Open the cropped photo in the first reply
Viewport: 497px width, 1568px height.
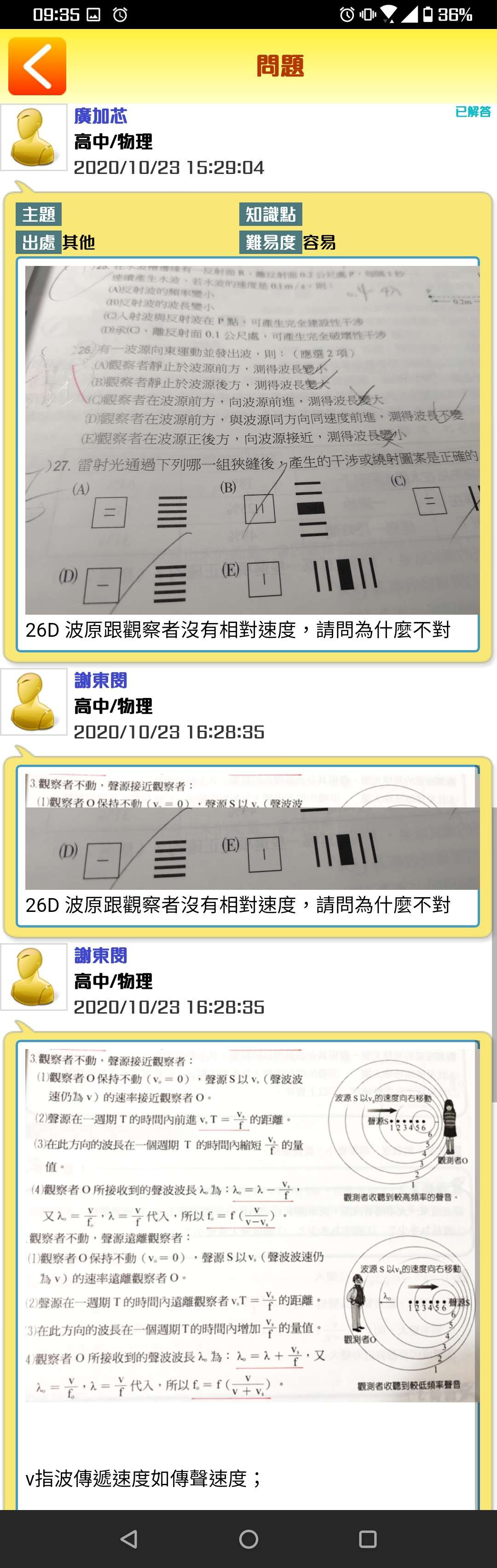[x=252, y=831]
